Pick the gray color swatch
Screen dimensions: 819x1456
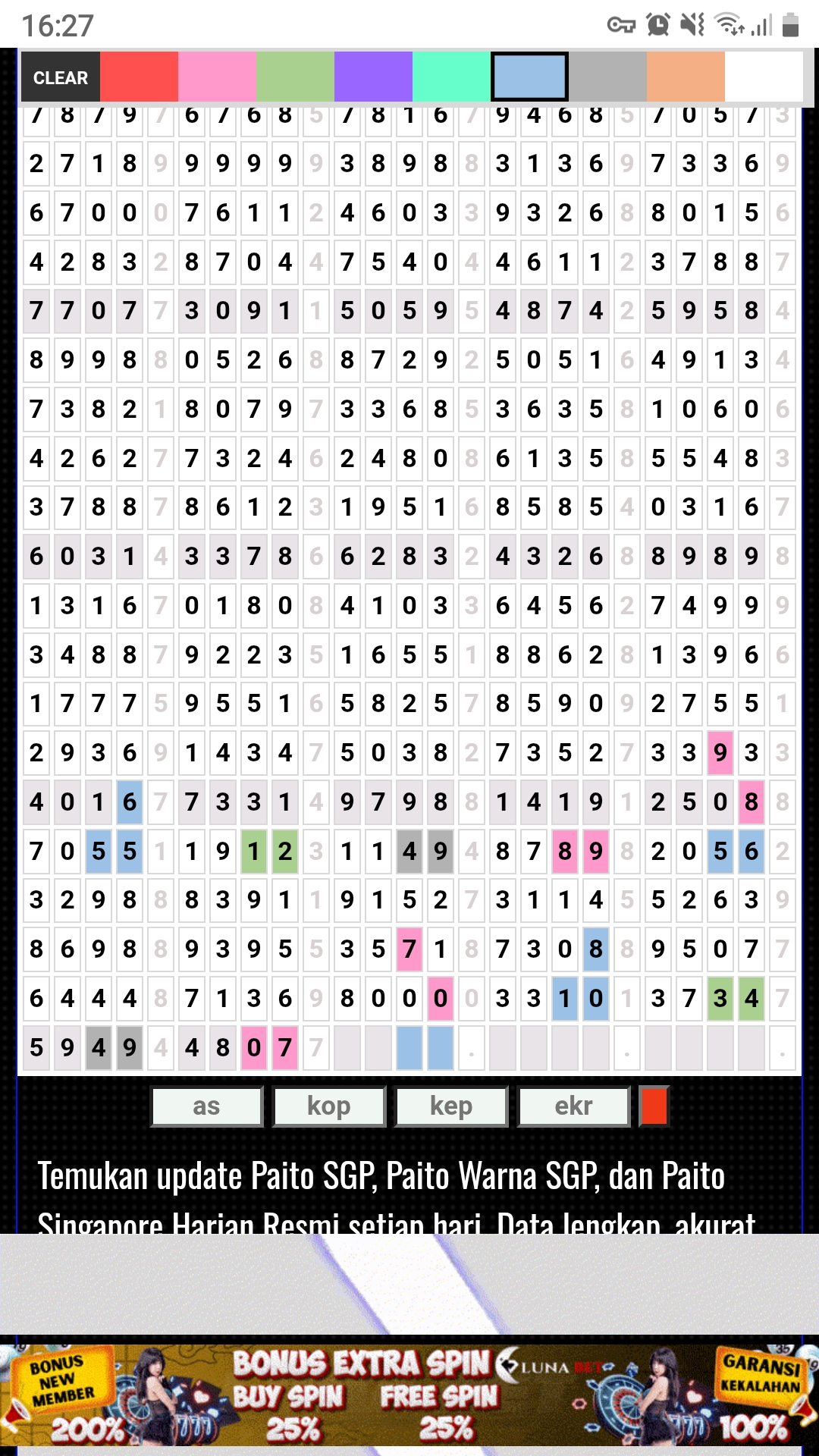coord(607,77)
